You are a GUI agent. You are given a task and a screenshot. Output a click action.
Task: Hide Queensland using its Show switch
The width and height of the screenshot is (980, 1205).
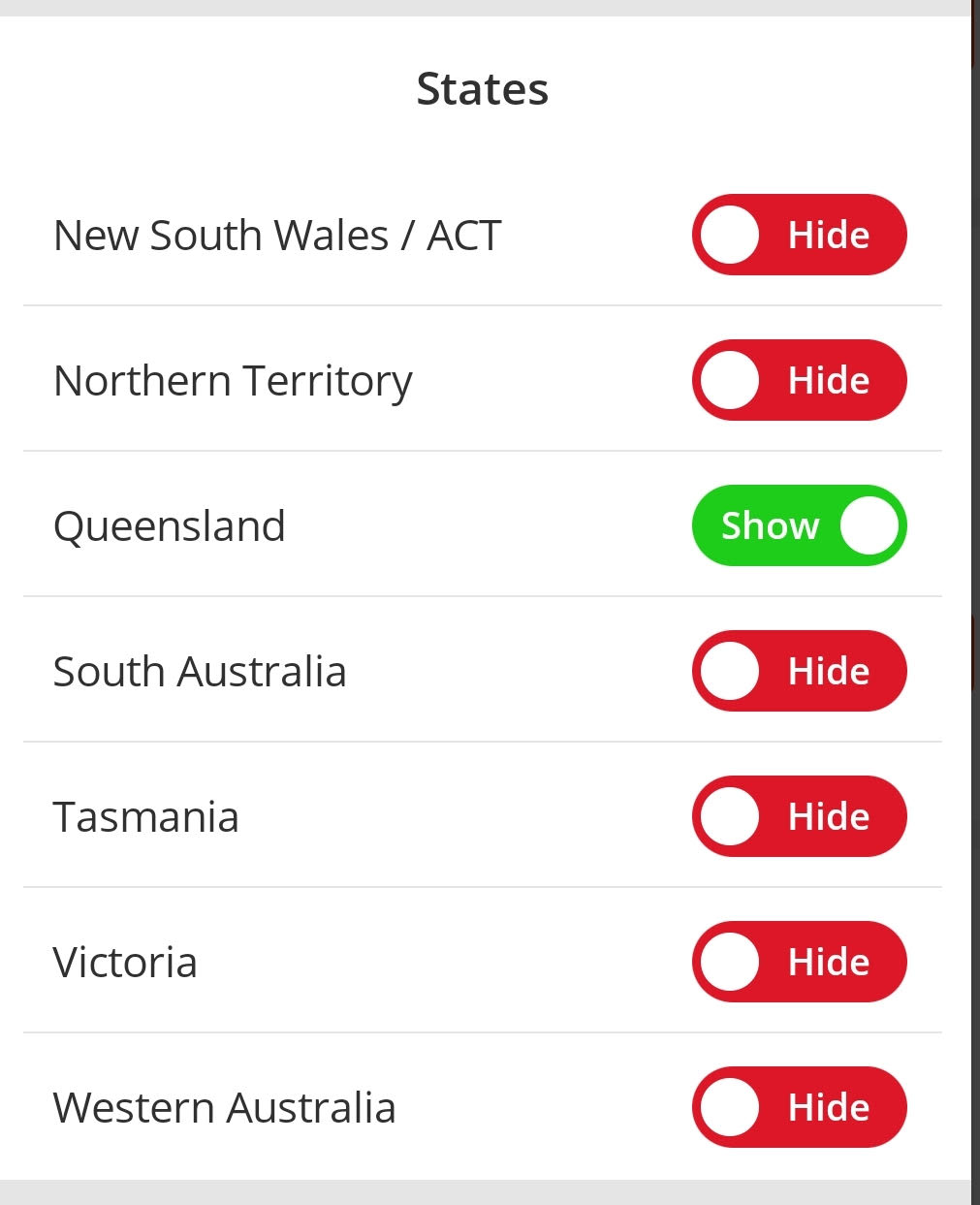[x=799, y=525]
